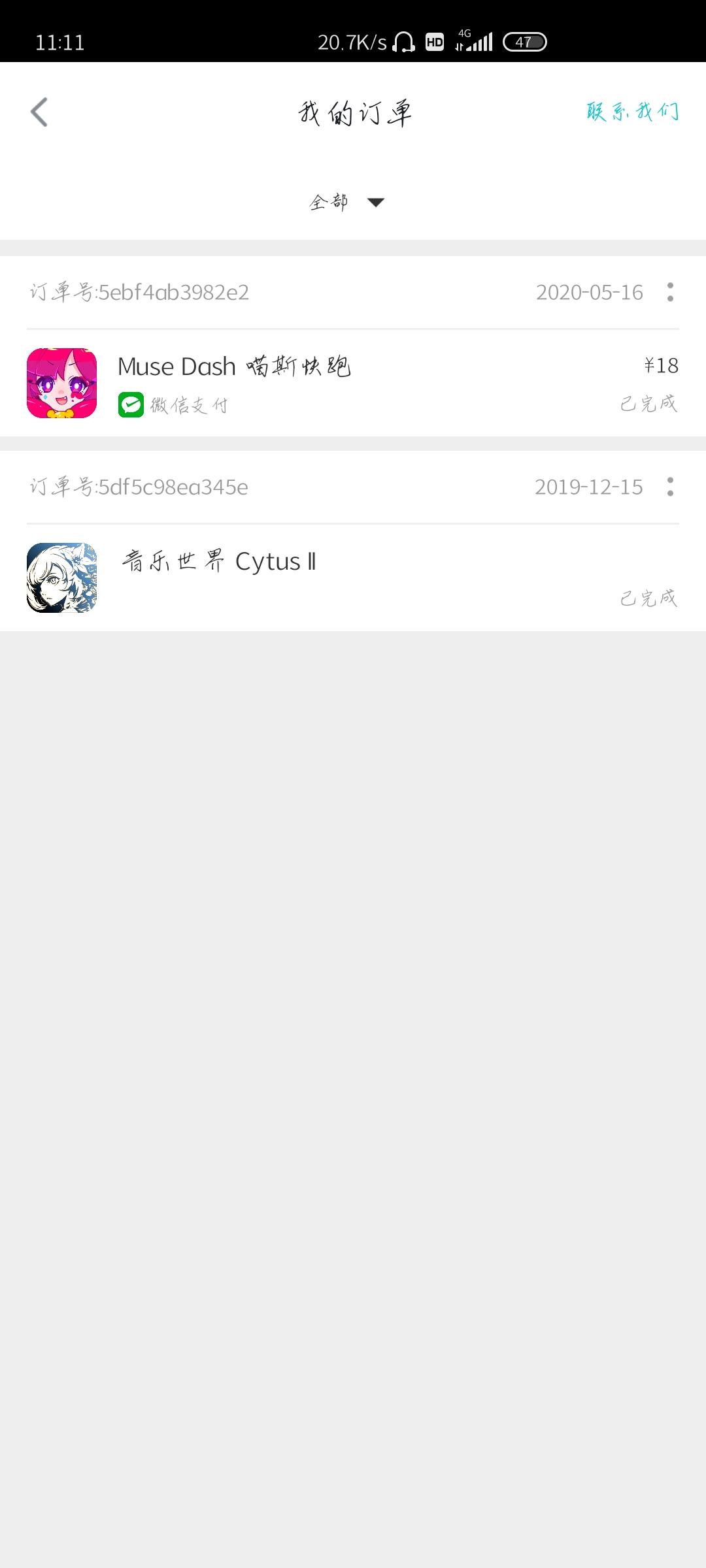Open 联系我们 (Contact Us)
This screenshot has height=1568, width=706.
[x=631, y=112]
